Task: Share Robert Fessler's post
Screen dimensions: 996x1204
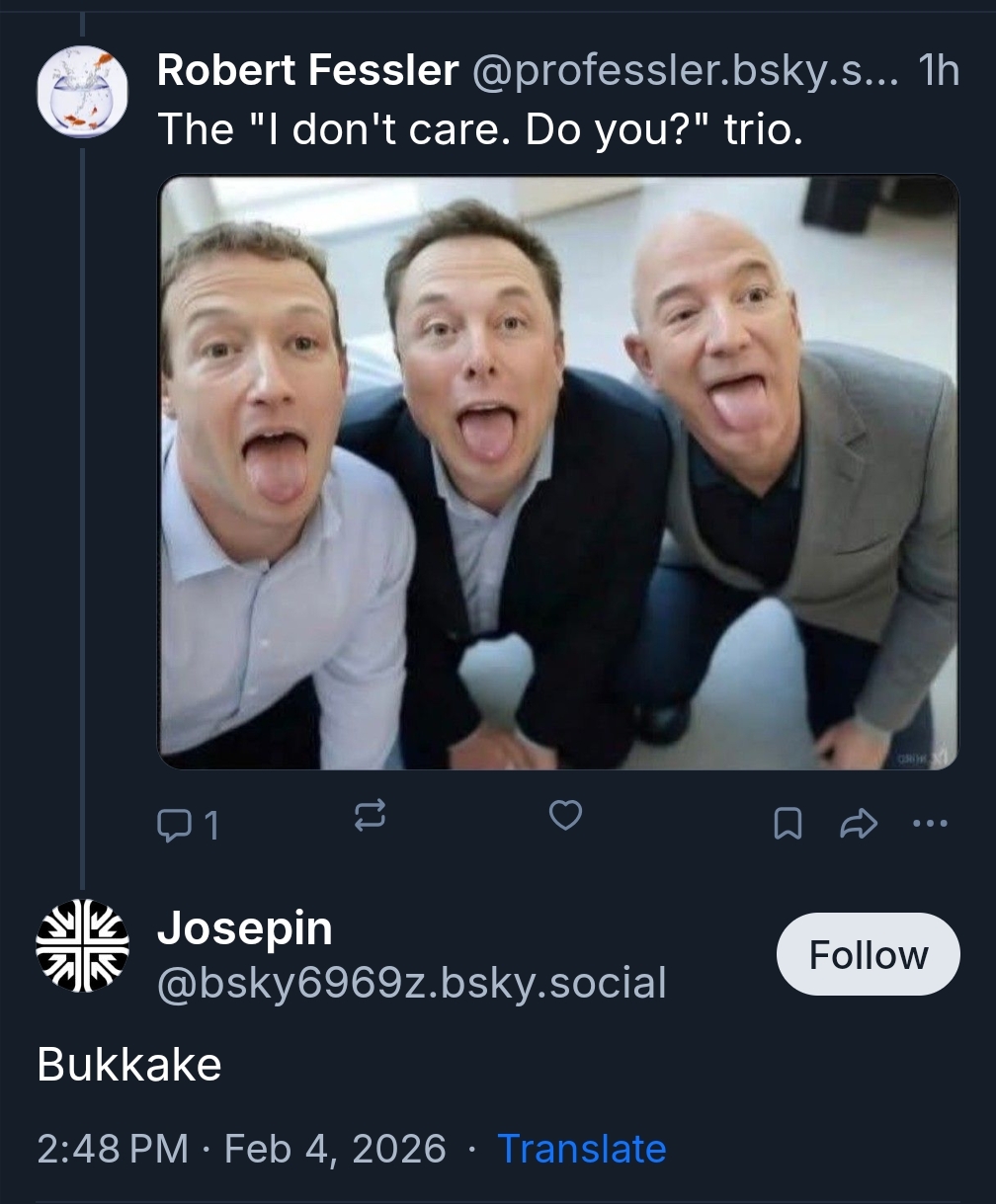Action: point(858,822)
